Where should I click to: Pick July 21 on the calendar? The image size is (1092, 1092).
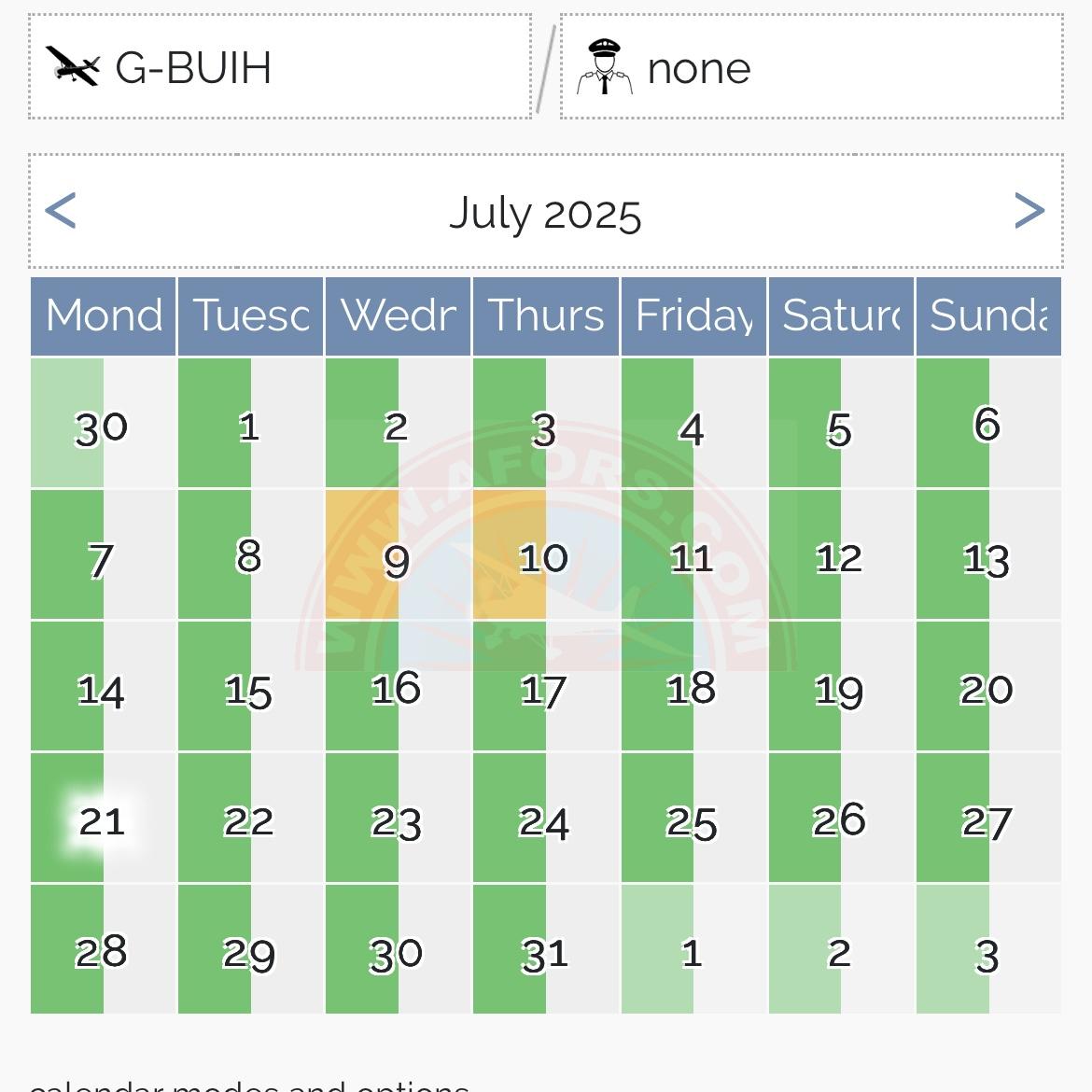point(103,819)
